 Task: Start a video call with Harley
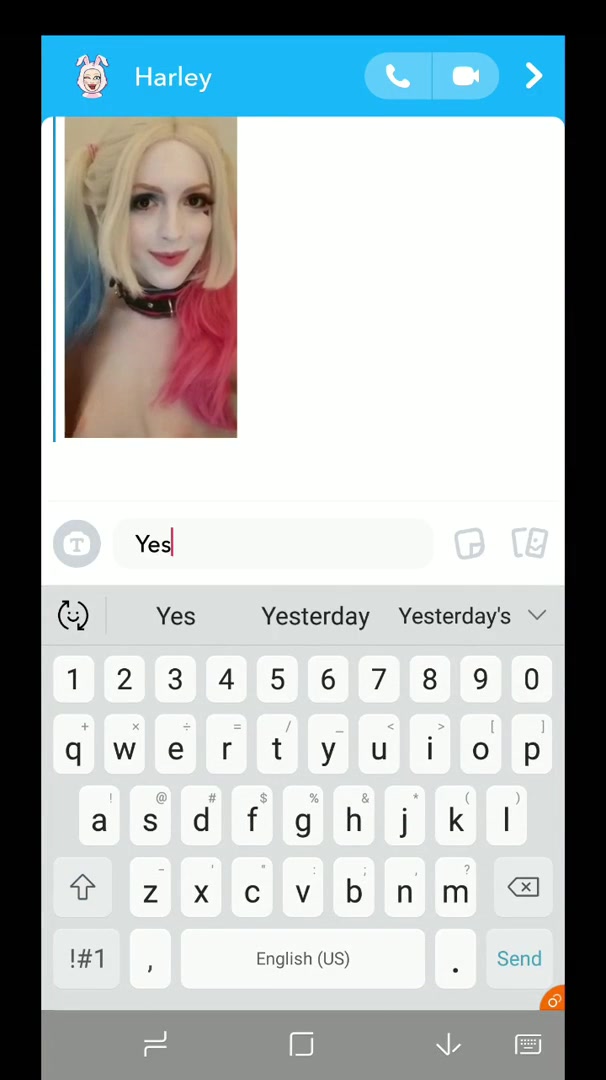coord(466,76)
